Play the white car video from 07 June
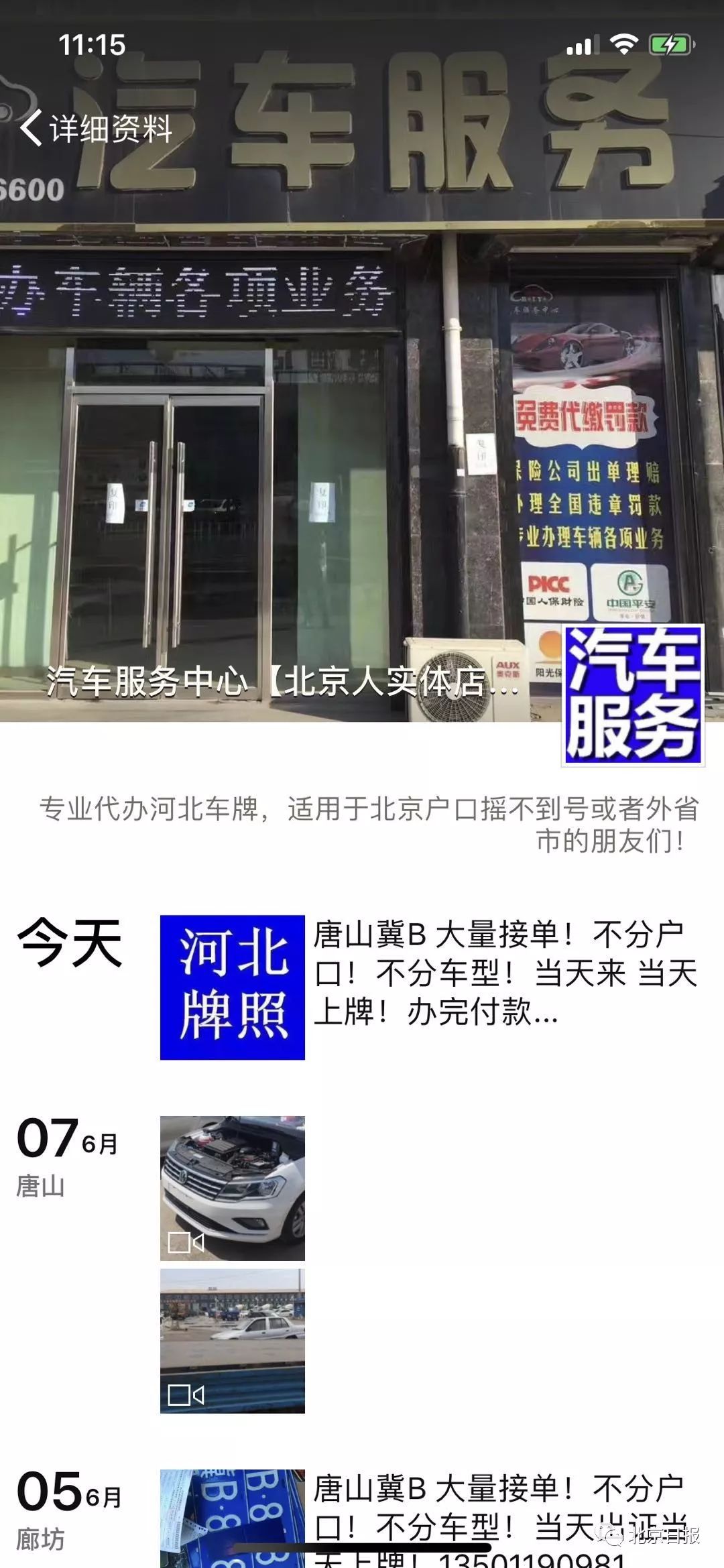This screenshot has width=724, height=1568. click(232, 1188)
